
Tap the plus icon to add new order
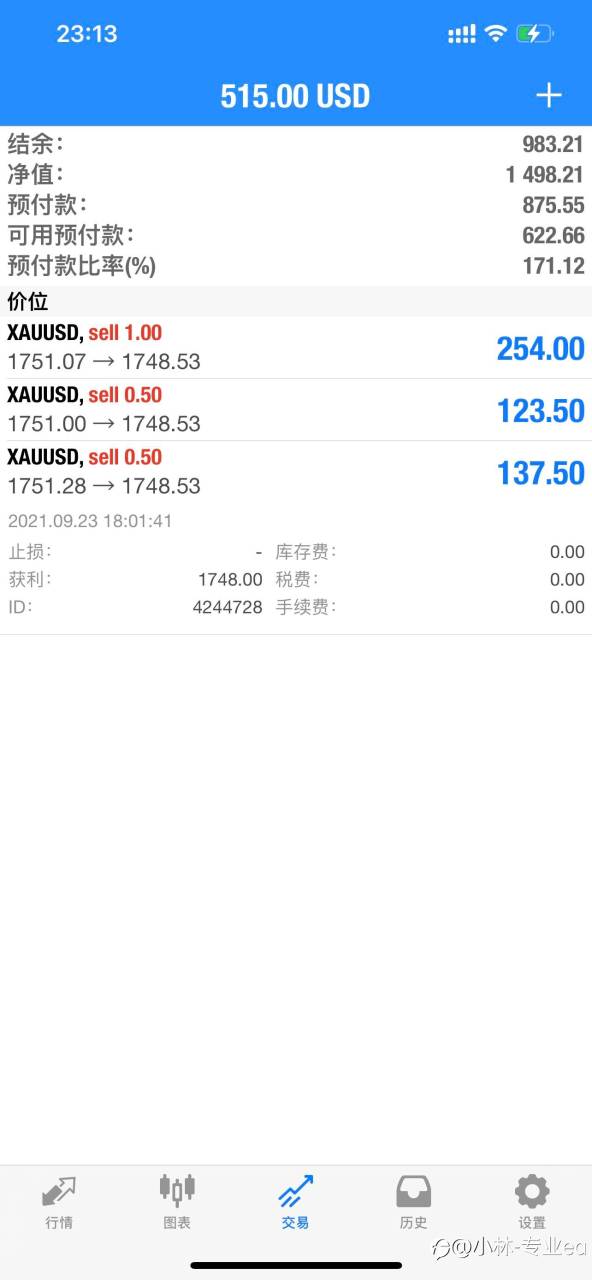click(x=549, y=95)
